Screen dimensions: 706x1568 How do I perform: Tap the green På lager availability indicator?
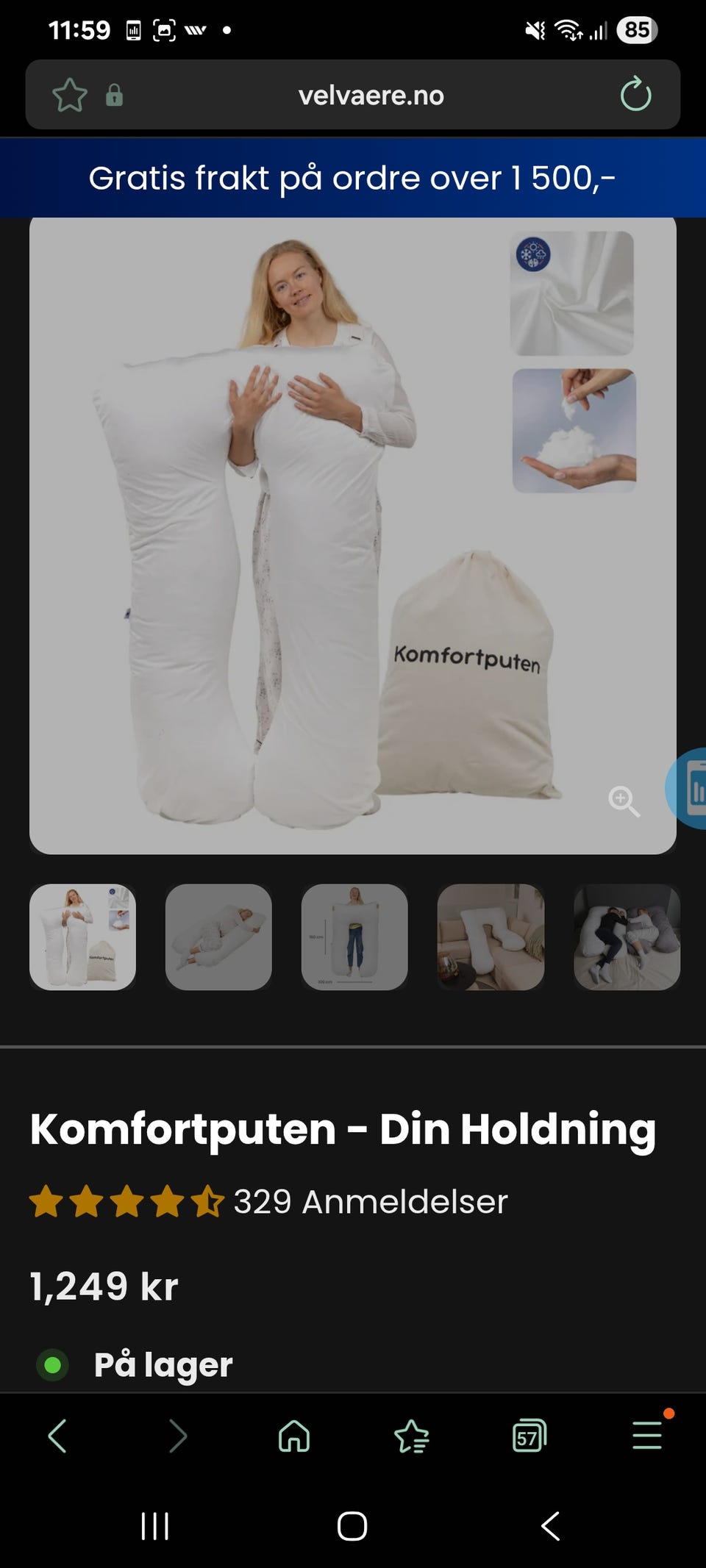52,1364
